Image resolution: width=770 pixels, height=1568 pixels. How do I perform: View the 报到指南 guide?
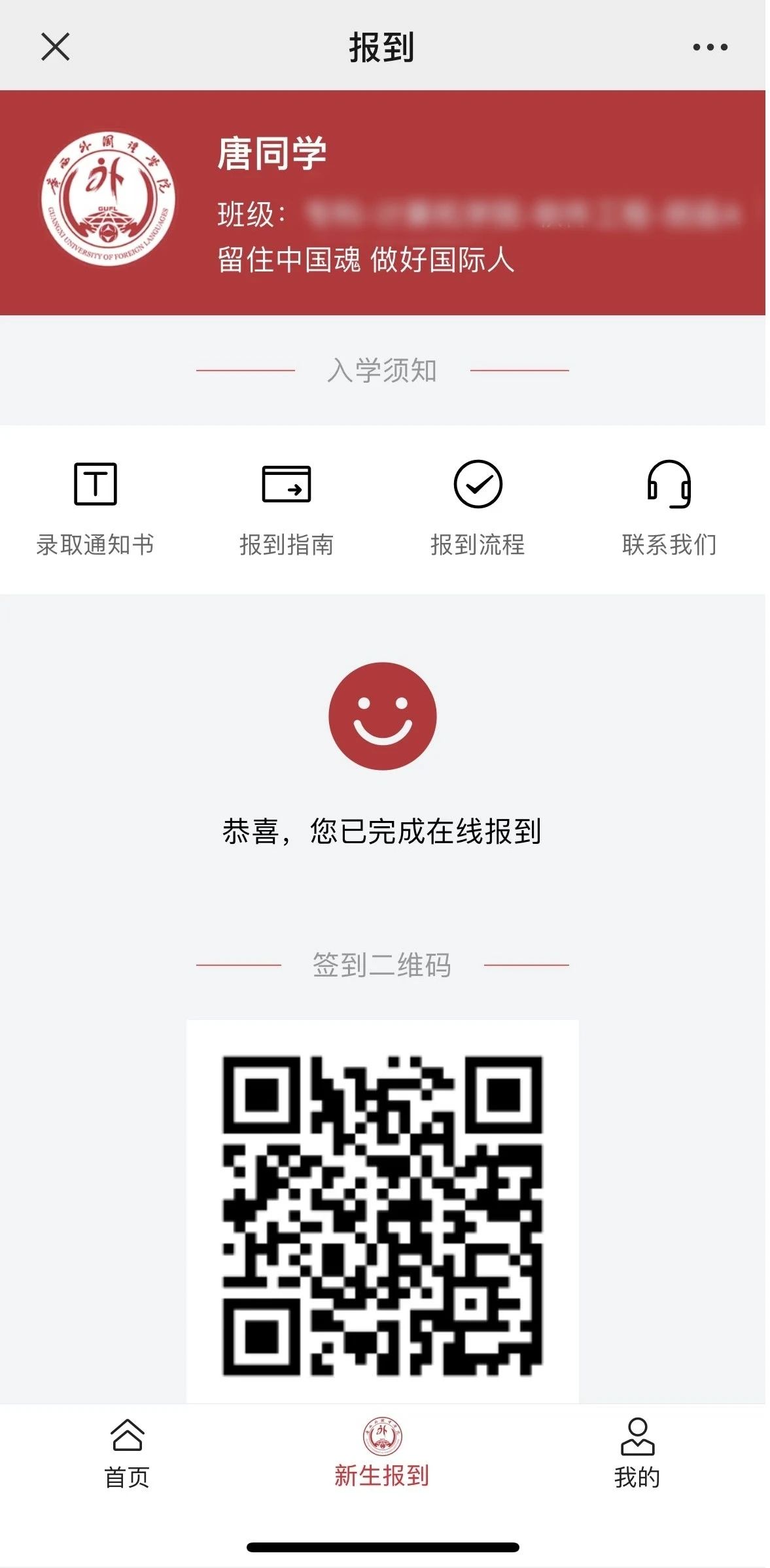tap(287, 508)
